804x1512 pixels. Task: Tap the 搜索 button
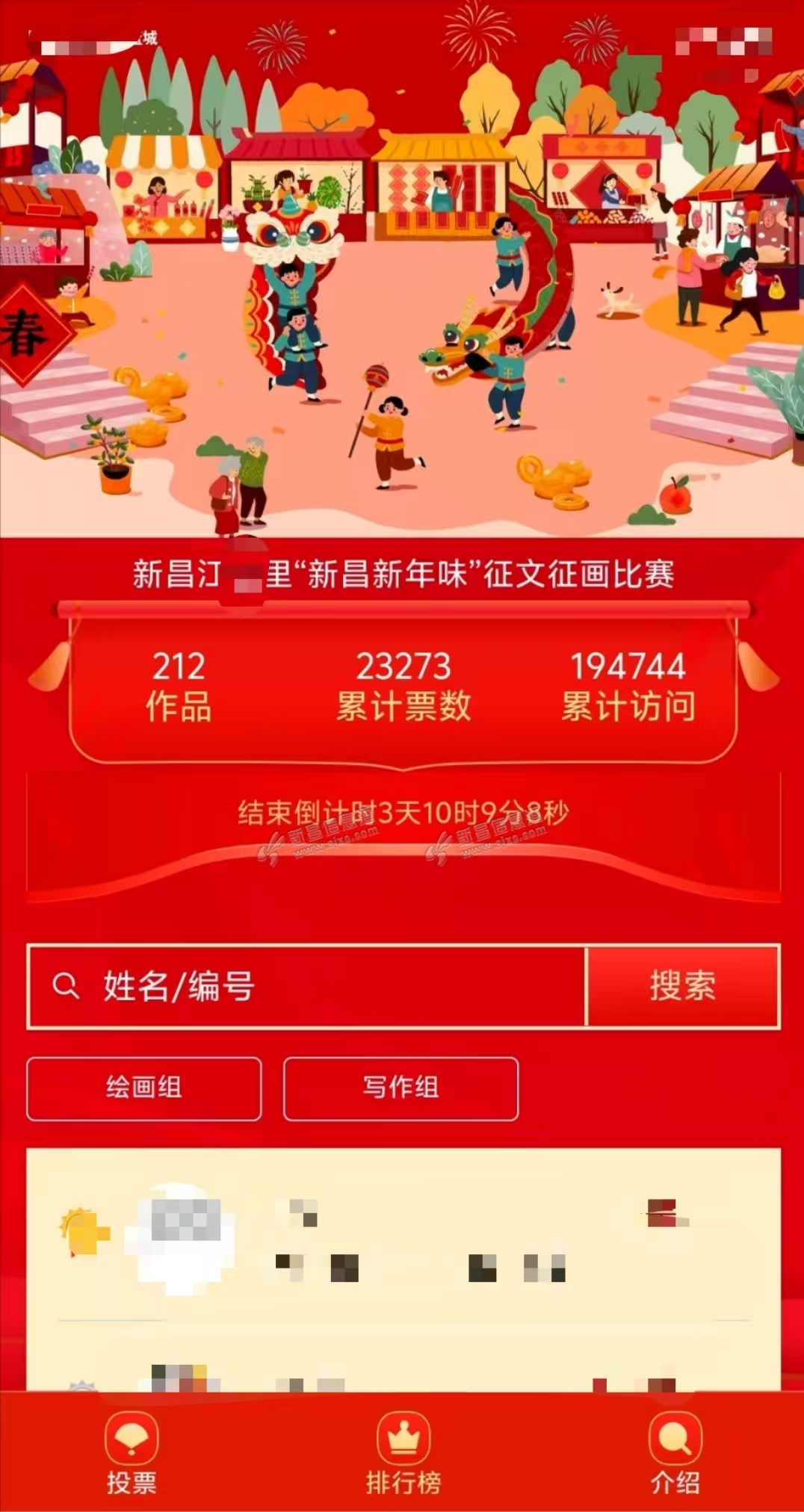point(682,987)
